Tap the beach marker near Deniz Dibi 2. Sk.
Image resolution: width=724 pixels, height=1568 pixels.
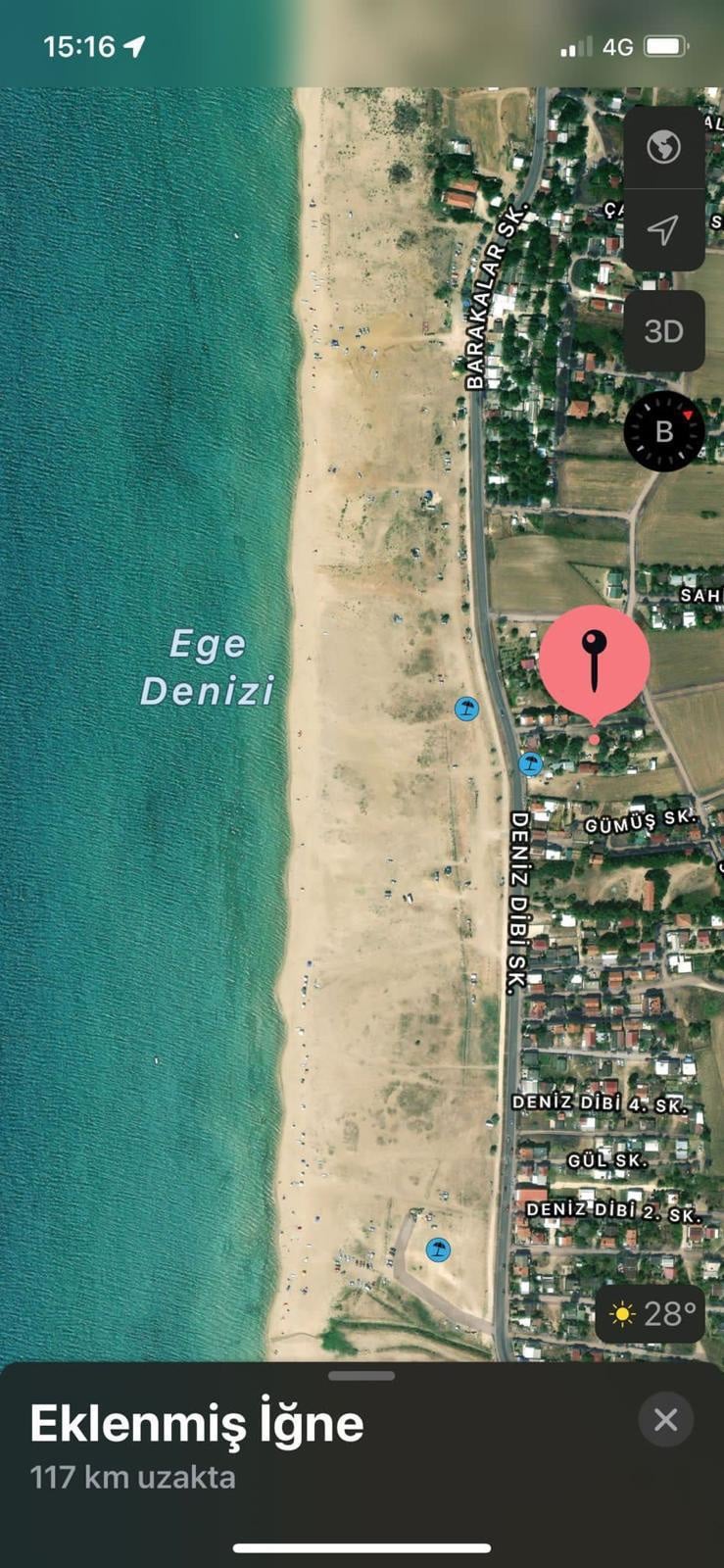438,1249
